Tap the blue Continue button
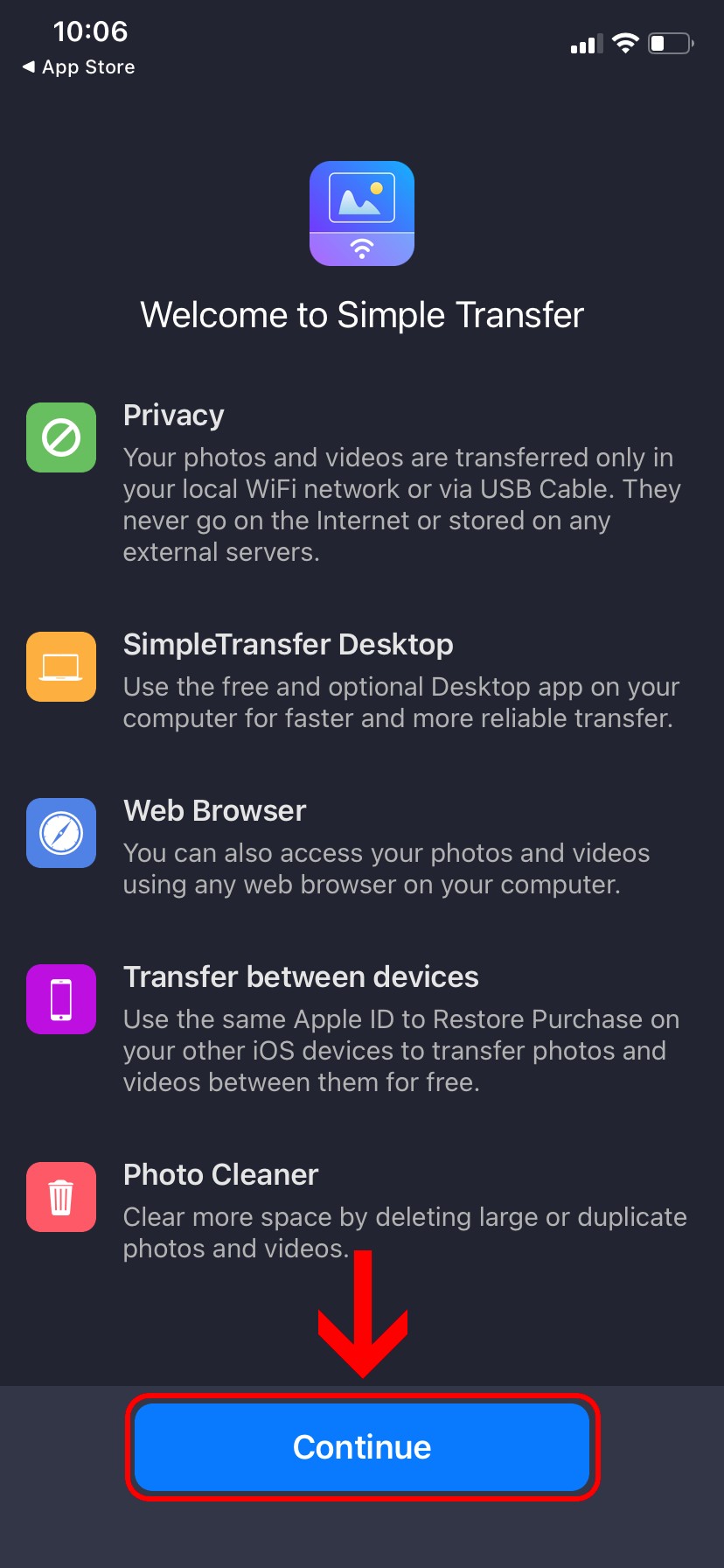724x1568 pixels. pyautogui.click(x=362, y=1447)
